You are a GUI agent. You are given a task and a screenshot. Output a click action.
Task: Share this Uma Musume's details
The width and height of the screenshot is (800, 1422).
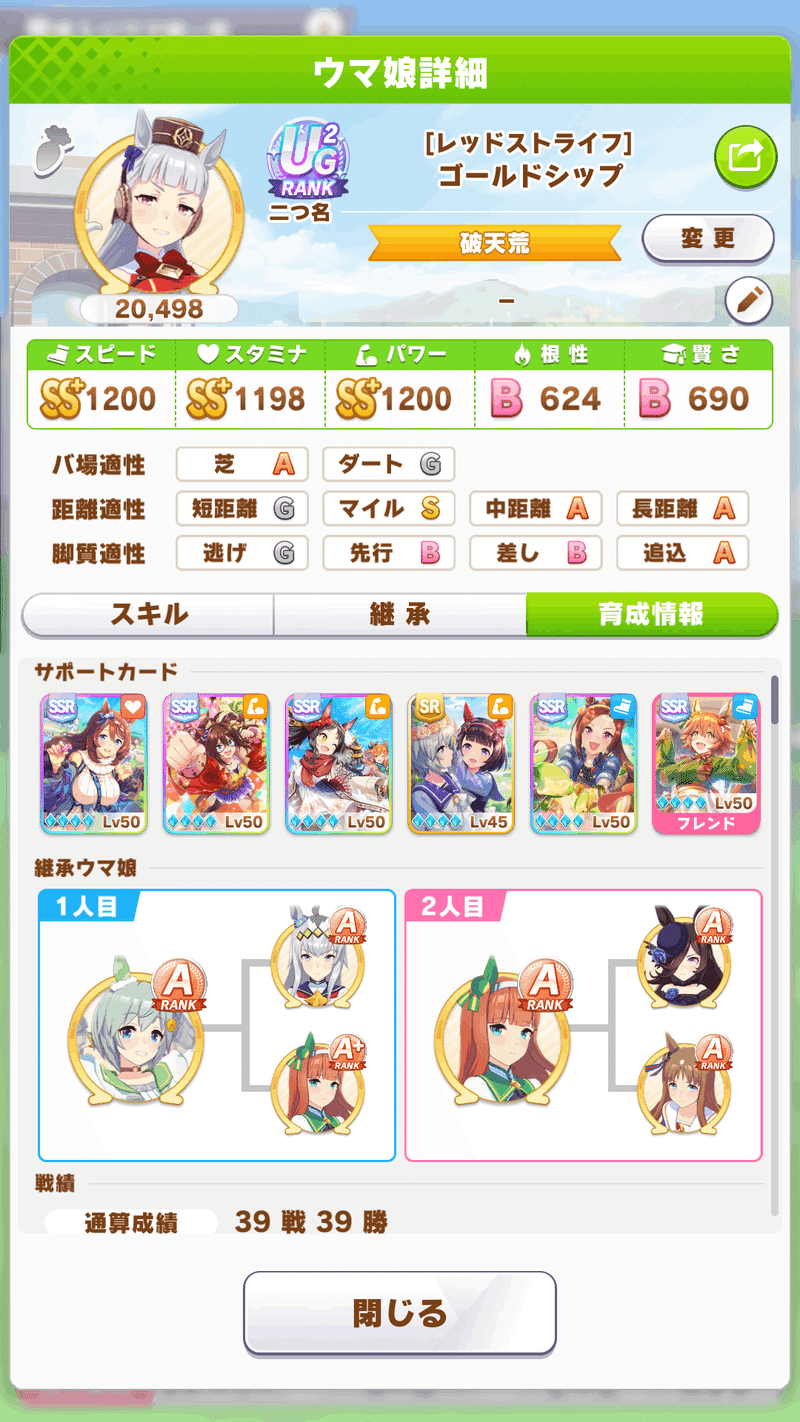pos(745,157)
